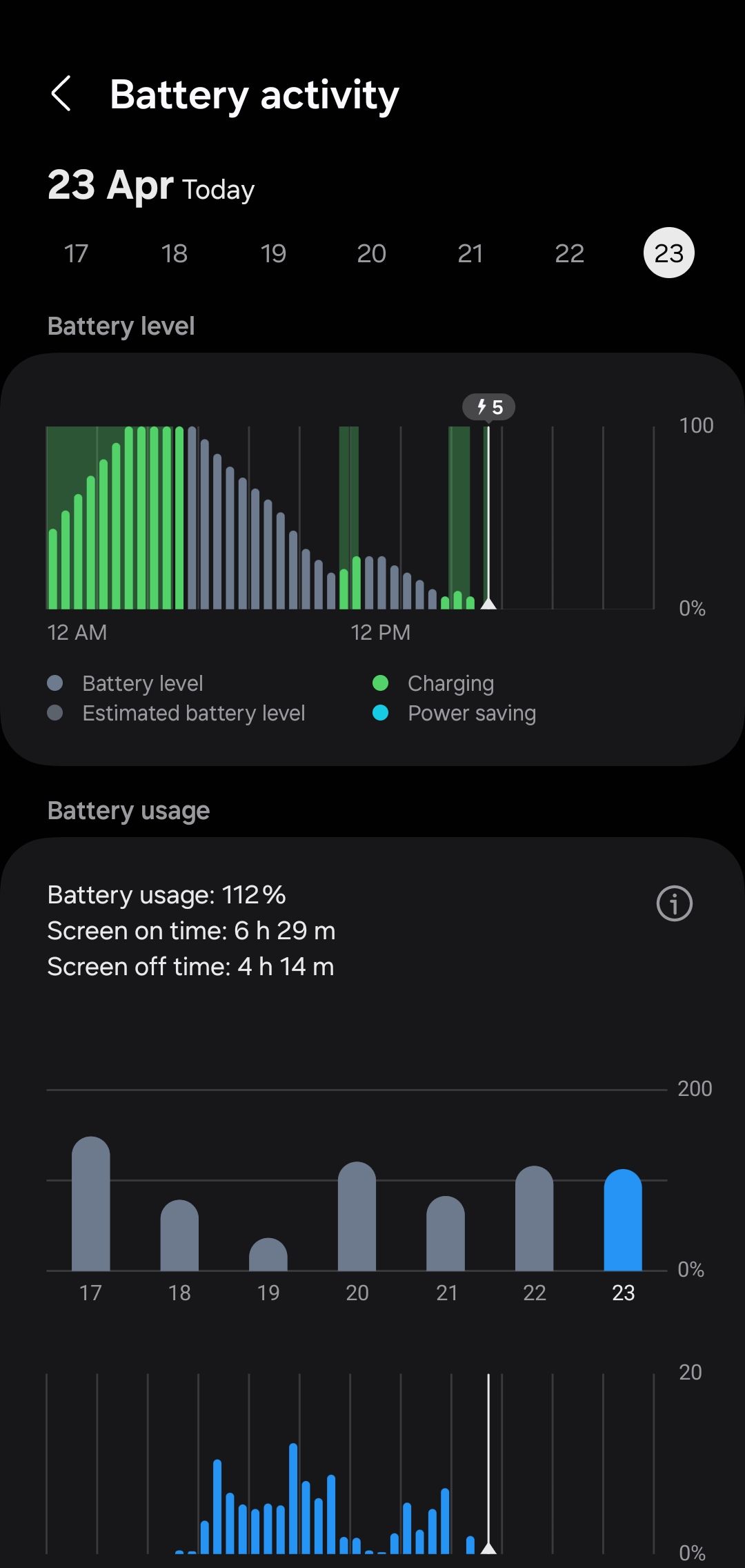Tap the usage bar for day 19
This screenshot has height=1568, width=745.
(x=268, y=1255)
